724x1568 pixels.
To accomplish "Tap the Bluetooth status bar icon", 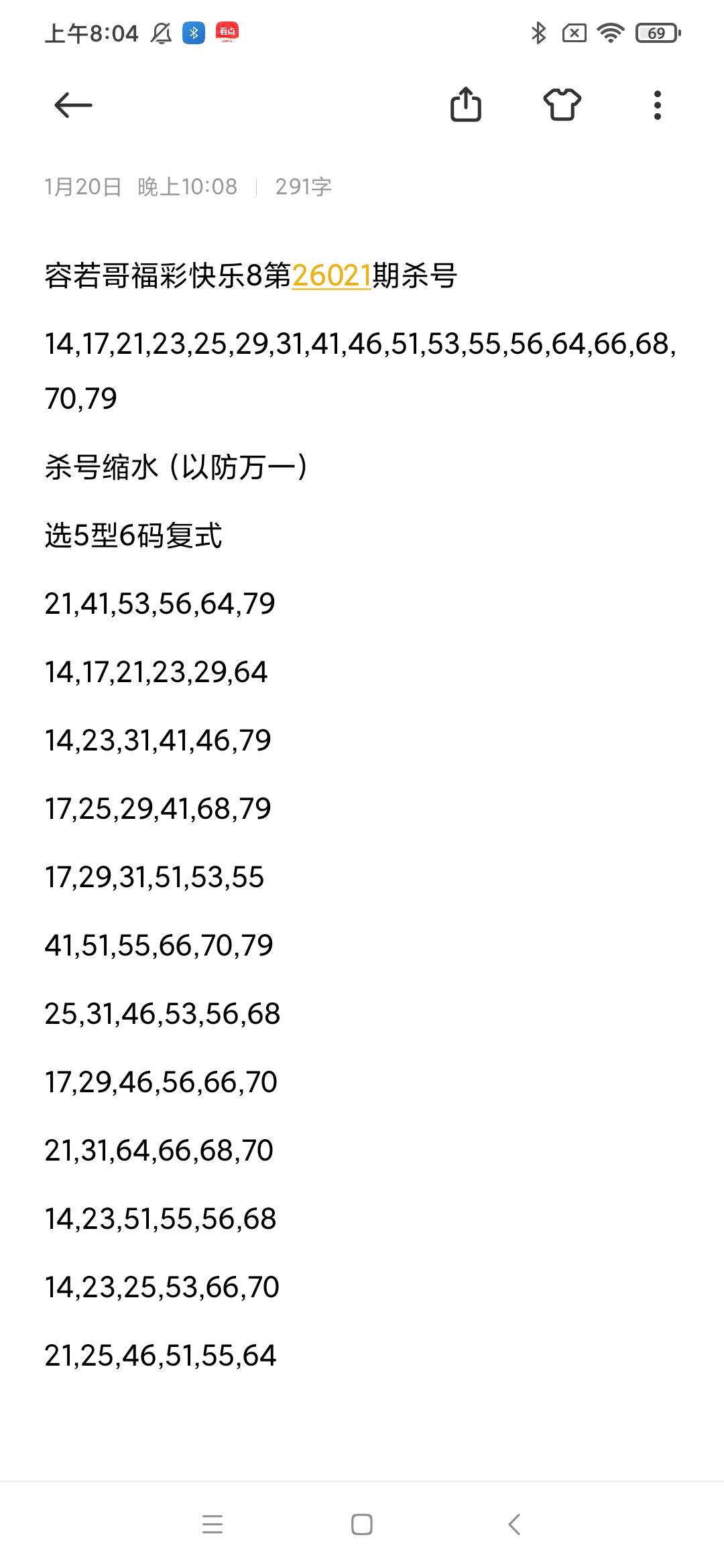I will pos(194,31).
